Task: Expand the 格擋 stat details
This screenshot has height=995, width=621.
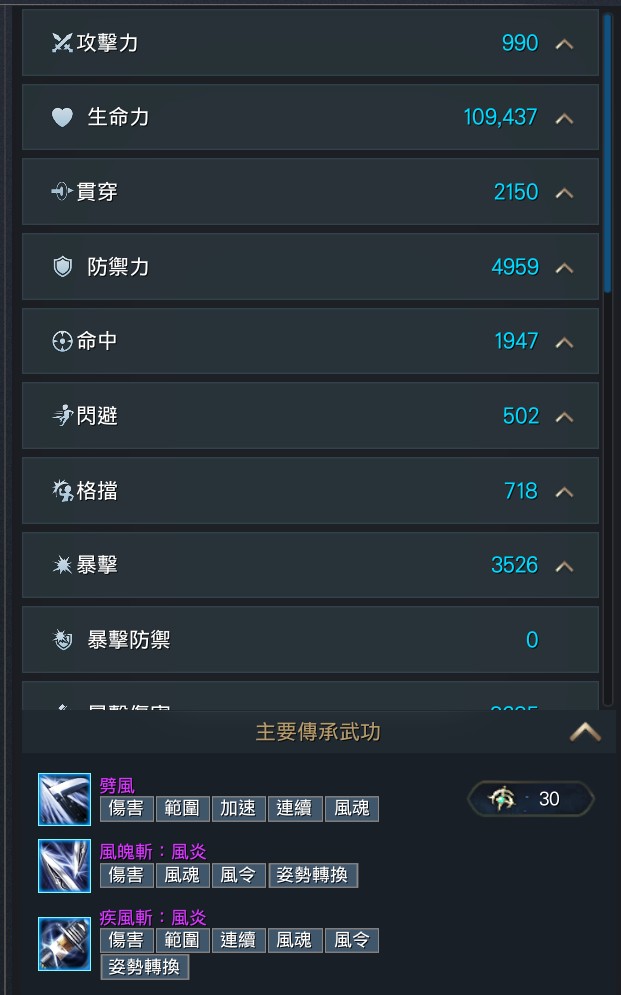Action: [x=564, y=492]
